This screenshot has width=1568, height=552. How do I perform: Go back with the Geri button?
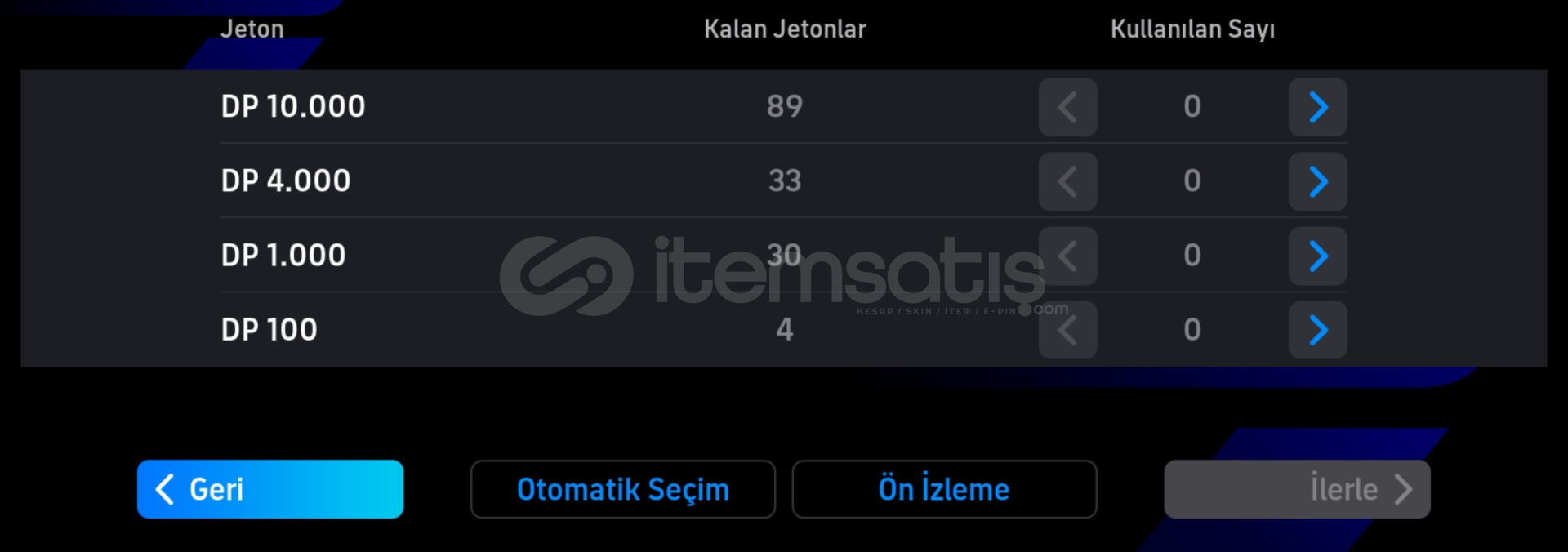[270, 489]
